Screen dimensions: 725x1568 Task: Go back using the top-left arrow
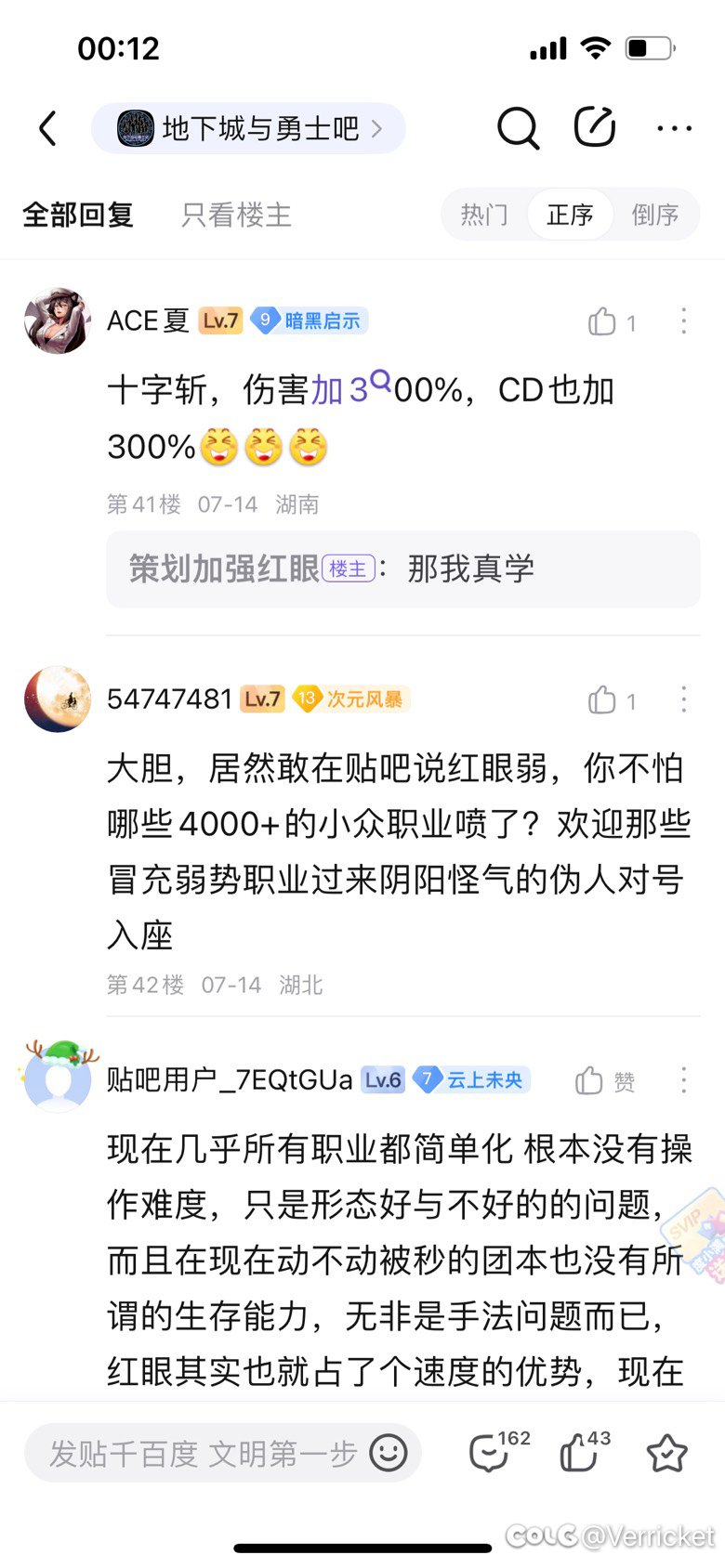(x=48, y=128)
